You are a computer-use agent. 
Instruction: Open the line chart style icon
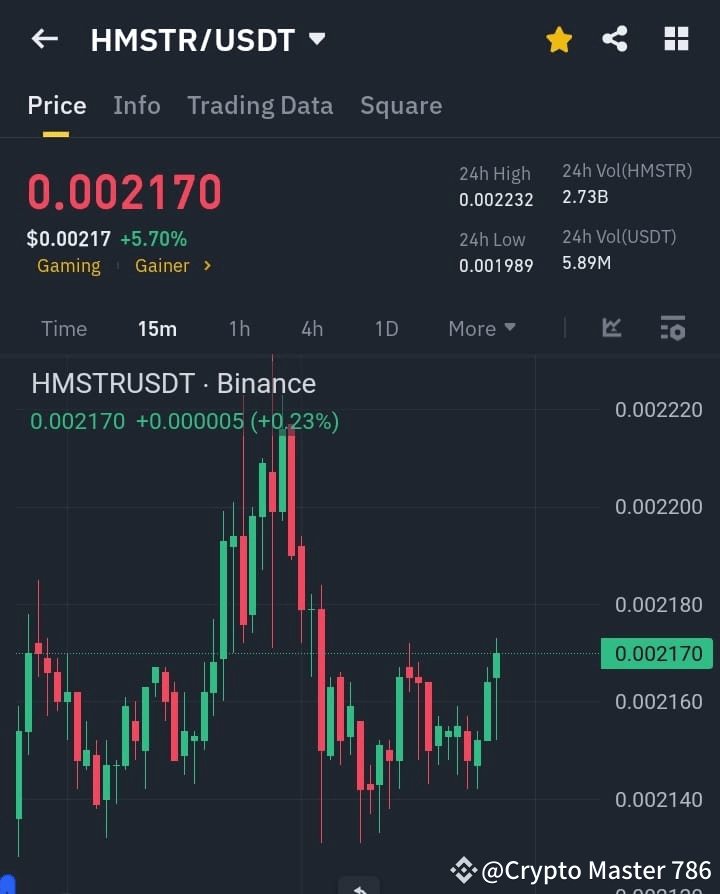612,328
